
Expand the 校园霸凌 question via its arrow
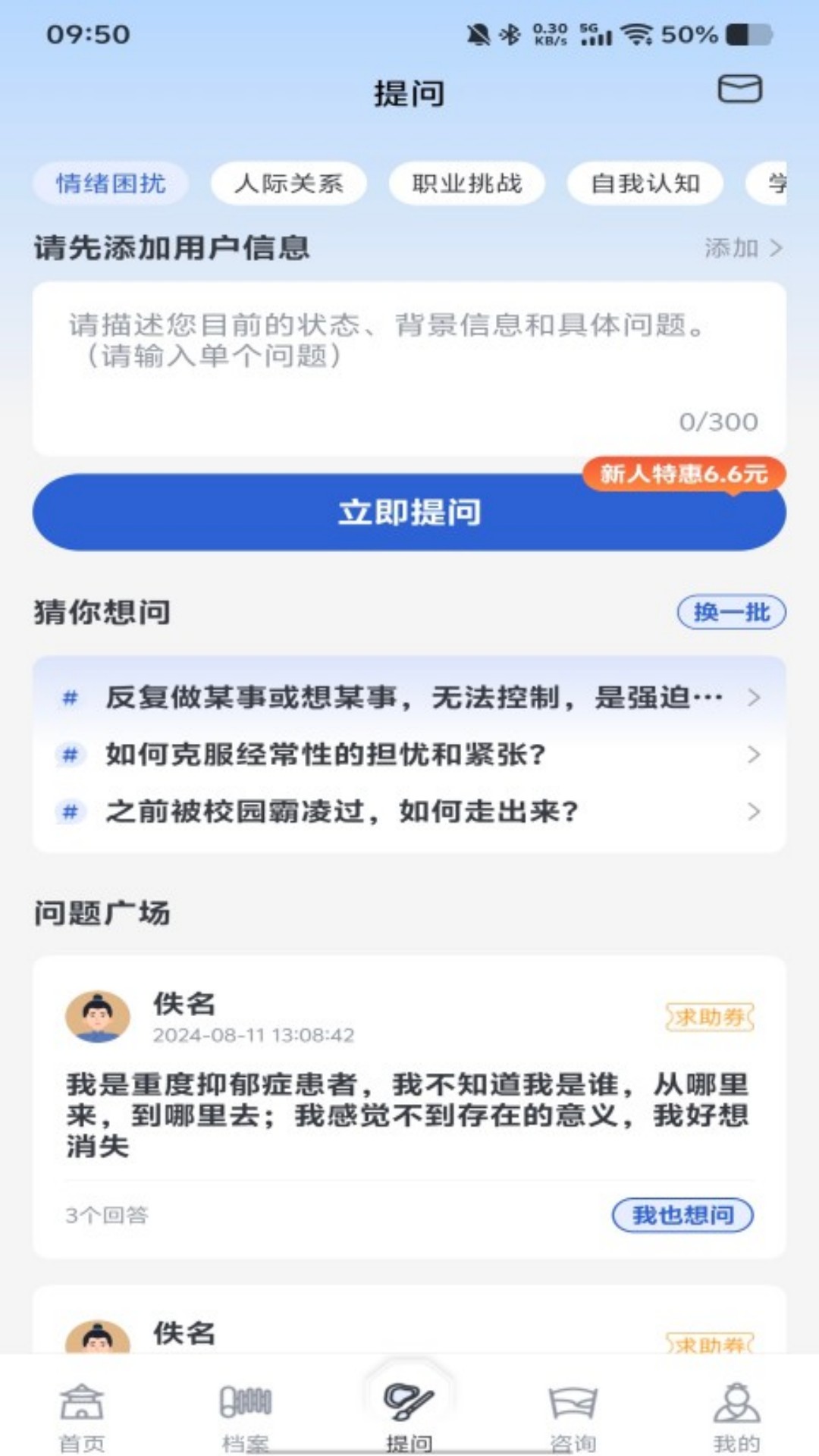coord(752,811)
